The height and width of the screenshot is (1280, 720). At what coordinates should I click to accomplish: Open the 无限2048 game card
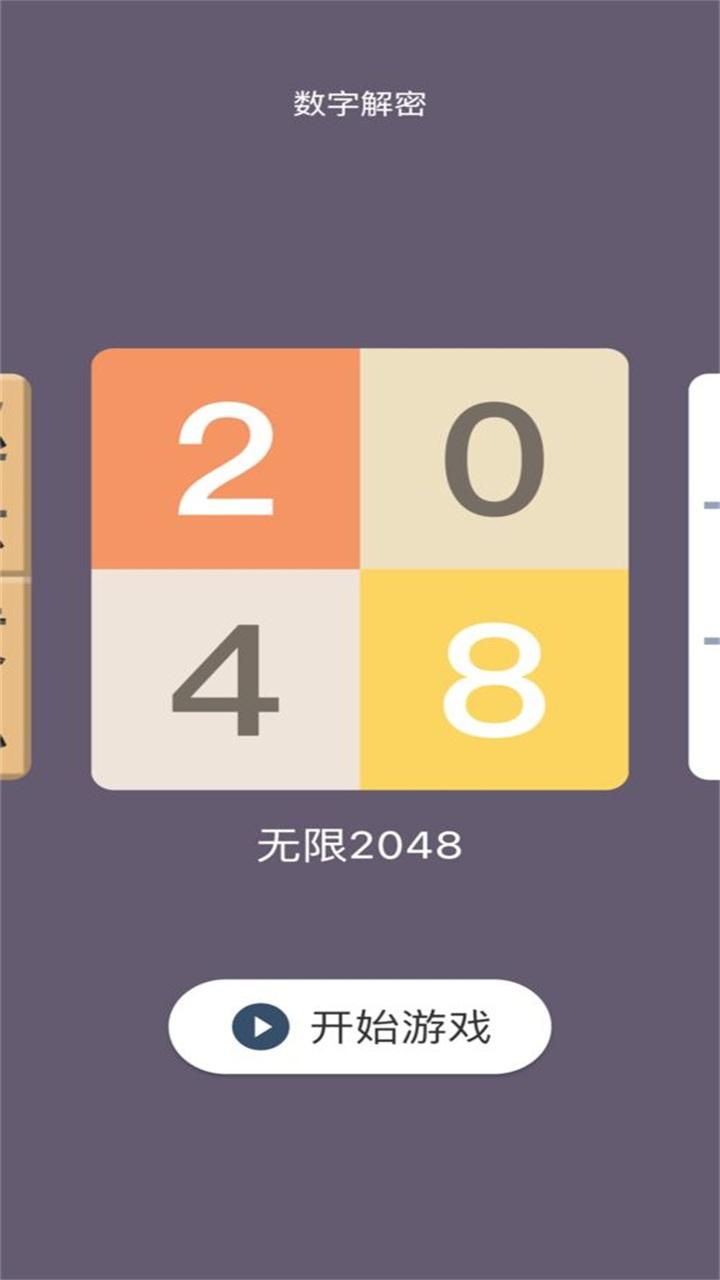point(360,569)
